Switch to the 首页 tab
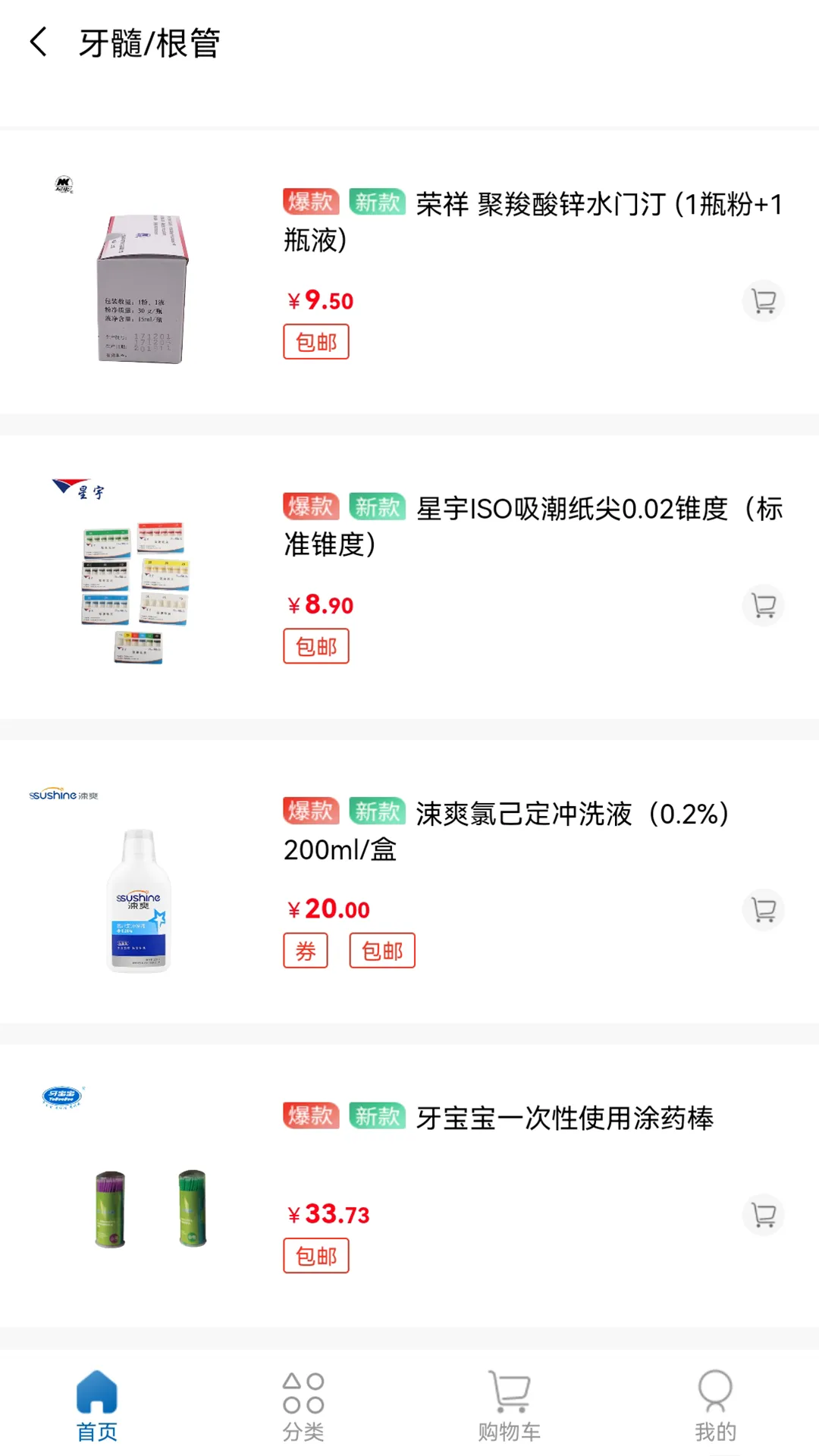 (x=97, y=1406)
